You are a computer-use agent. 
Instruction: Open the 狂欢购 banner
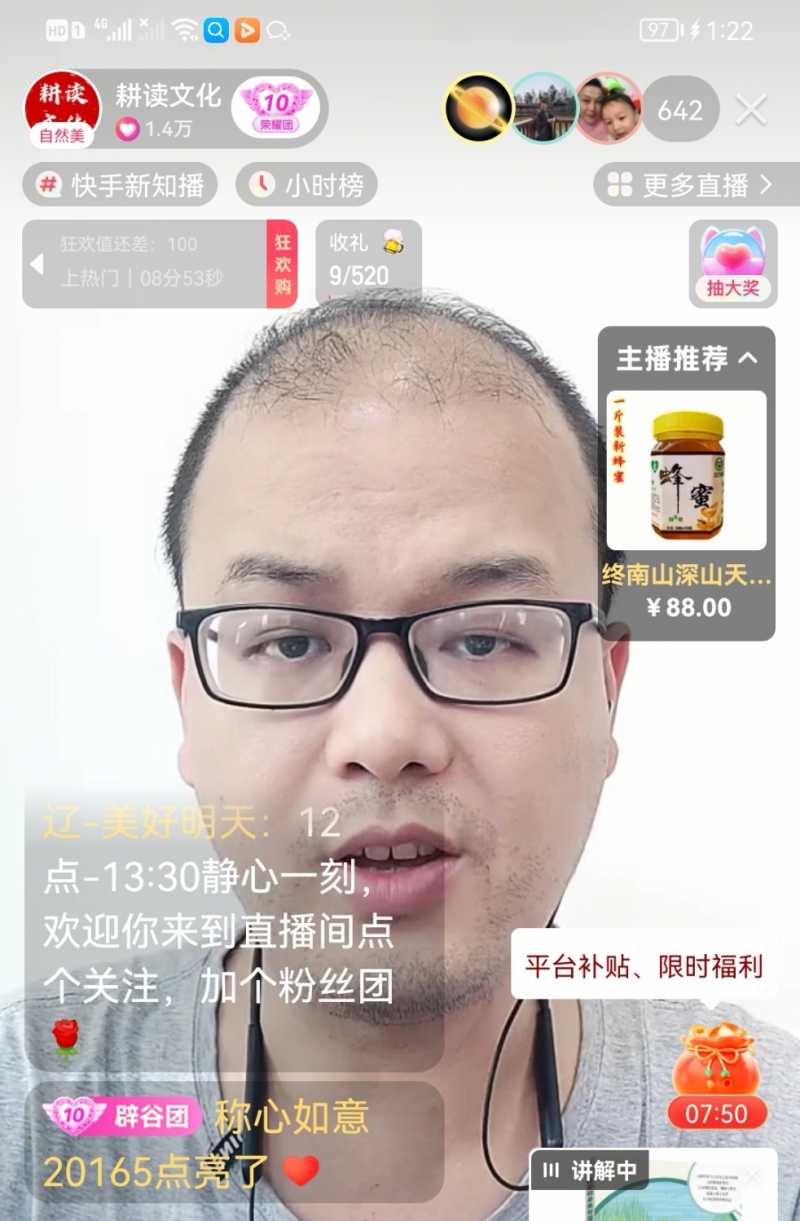[x=282, y=264]
